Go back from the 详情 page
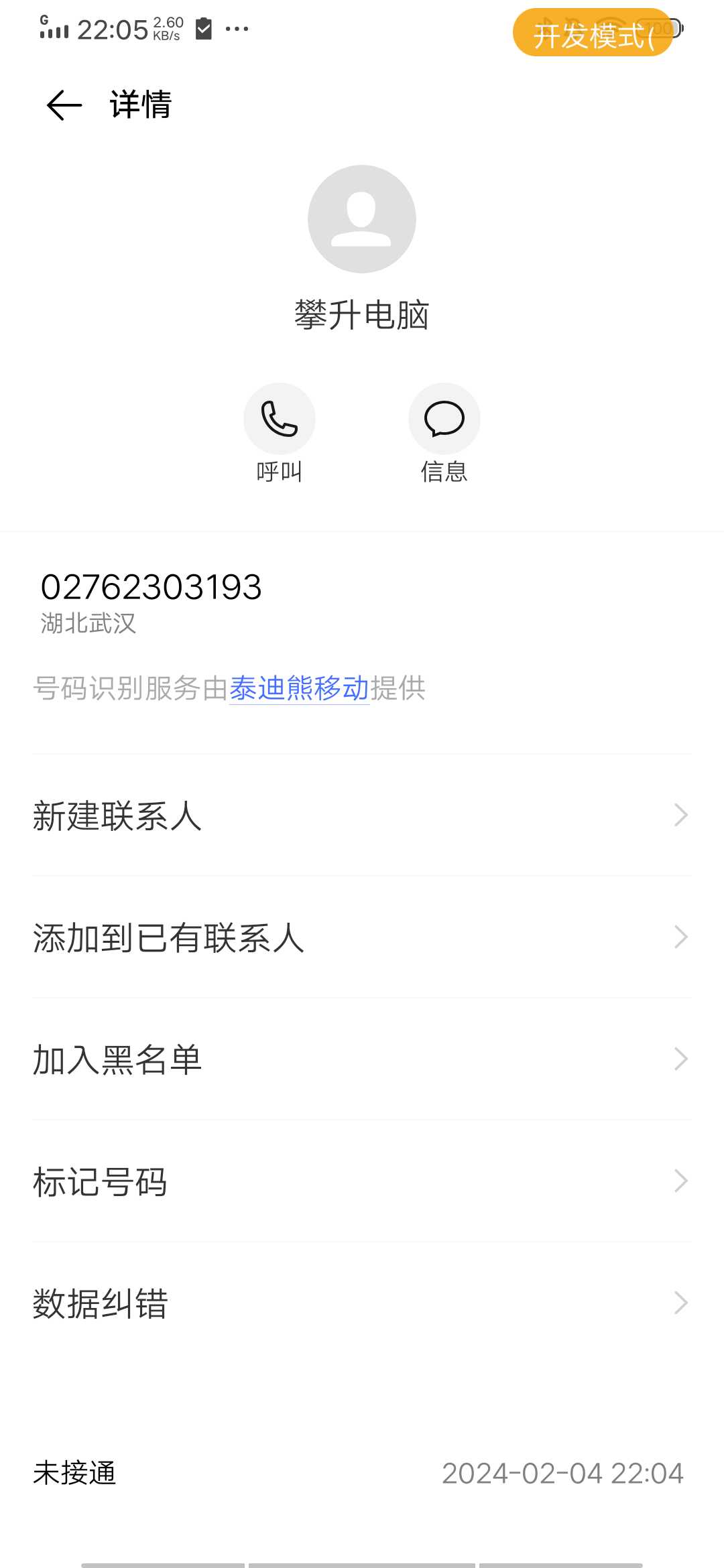Viewport: 724px width, 1568px height. click(64, 105)
